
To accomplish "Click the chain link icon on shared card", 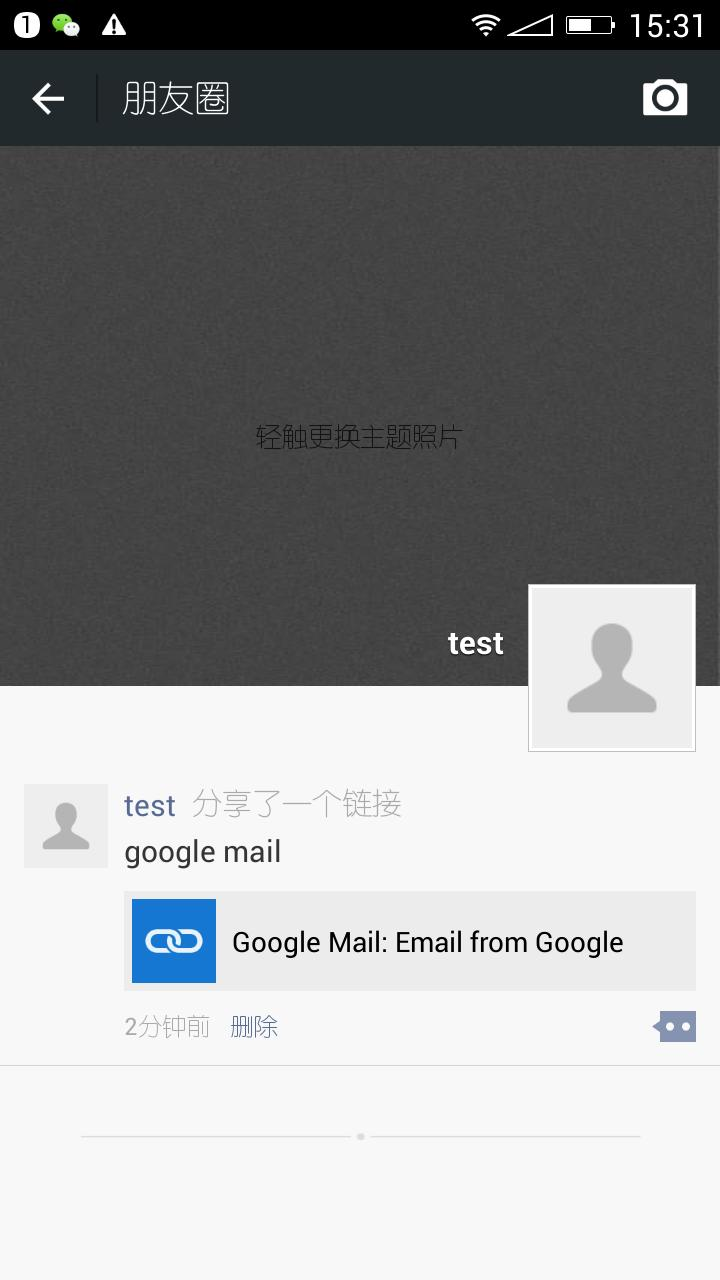I will click(x=173, y=940).
